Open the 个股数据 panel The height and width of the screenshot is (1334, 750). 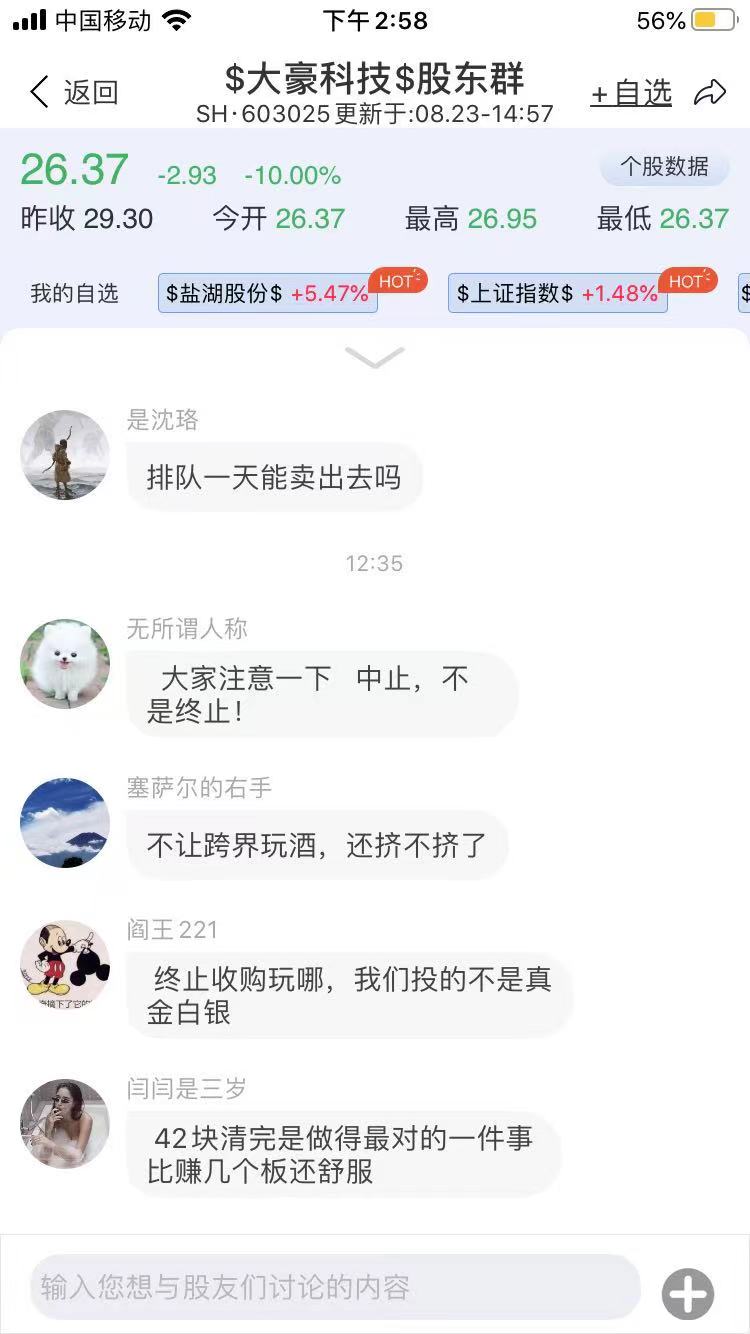[x=663, y=169]
